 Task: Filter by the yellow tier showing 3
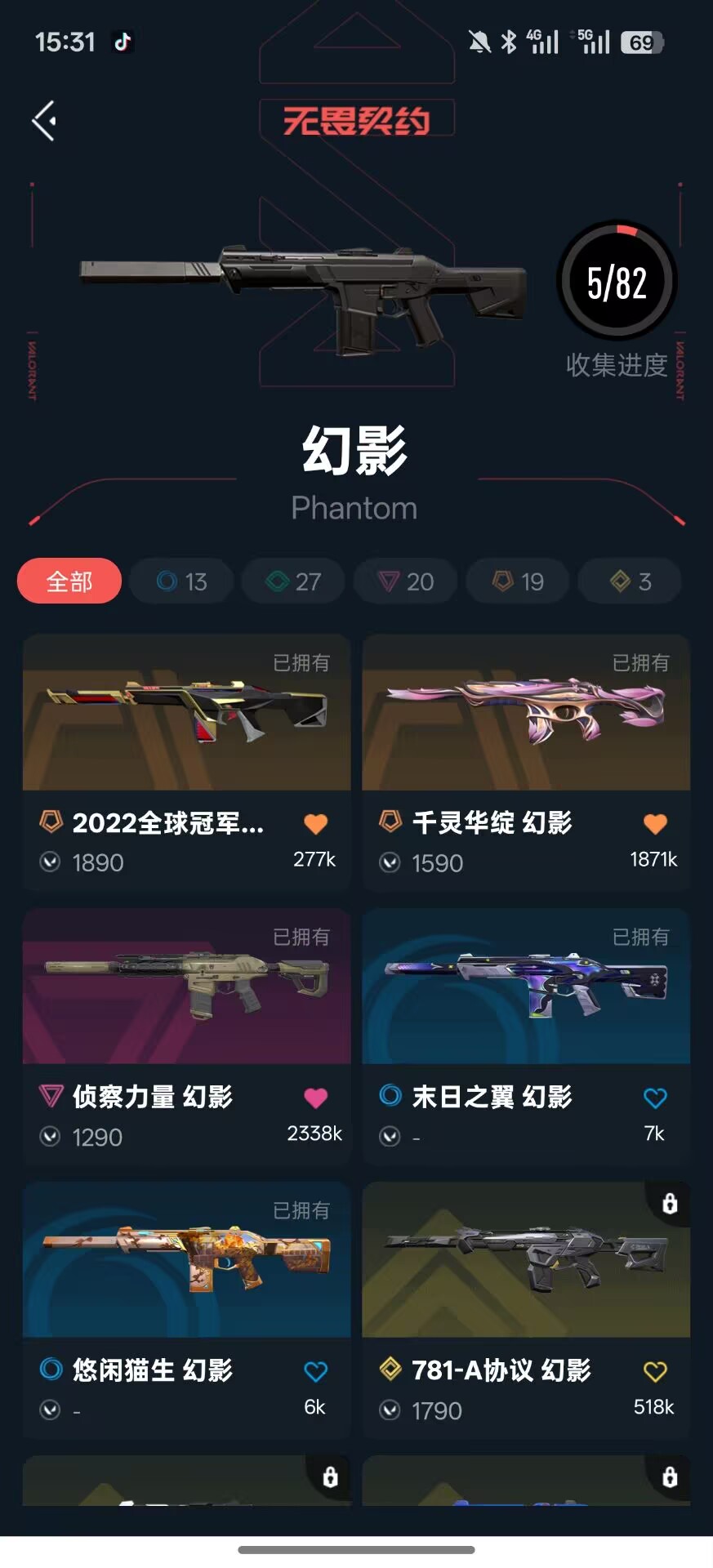pos(629,581)
